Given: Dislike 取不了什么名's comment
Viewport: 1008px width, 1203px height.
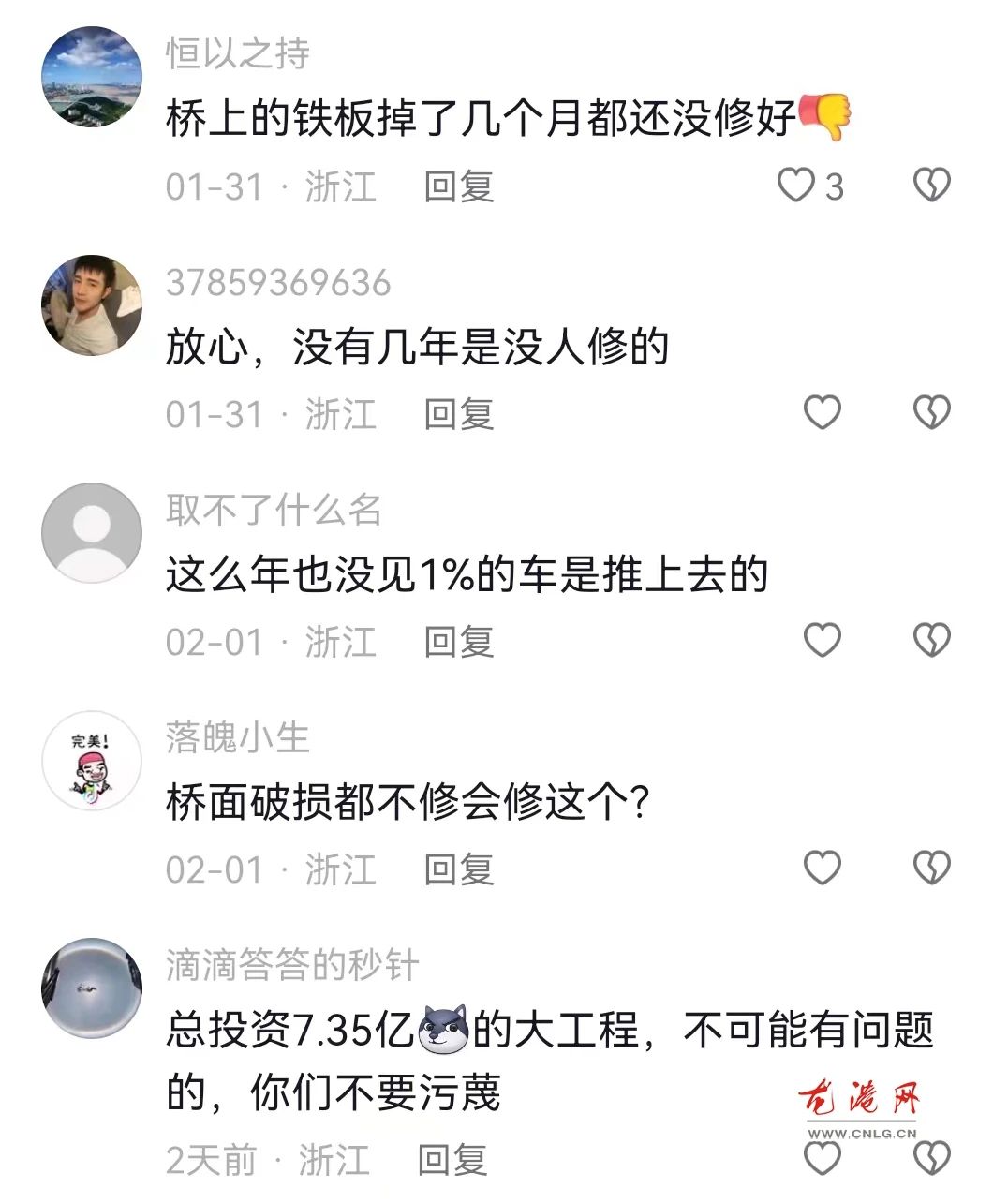Looking at the screenshot, I should pos(931,640).
